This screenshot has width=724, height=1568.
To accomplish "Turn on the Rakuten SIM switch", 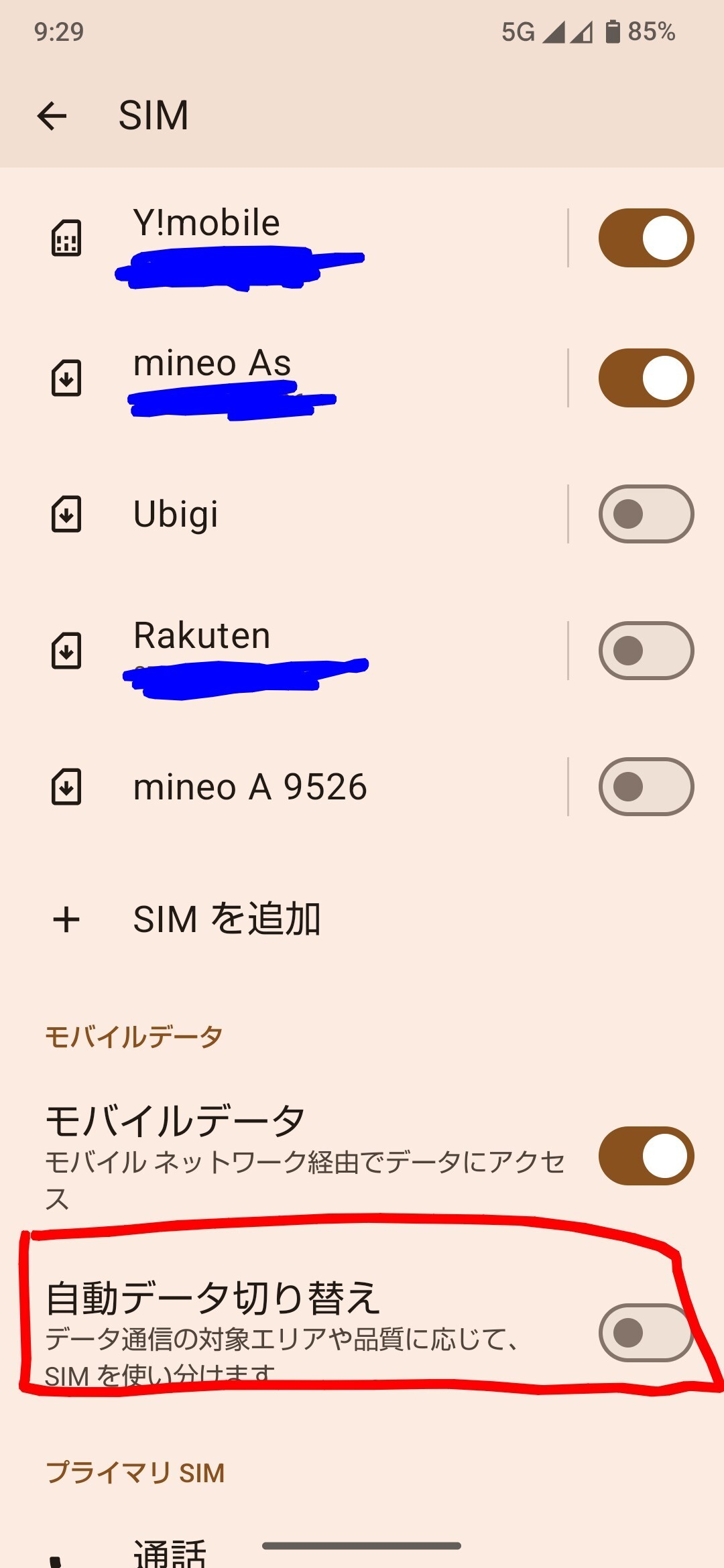I will 646,651.
